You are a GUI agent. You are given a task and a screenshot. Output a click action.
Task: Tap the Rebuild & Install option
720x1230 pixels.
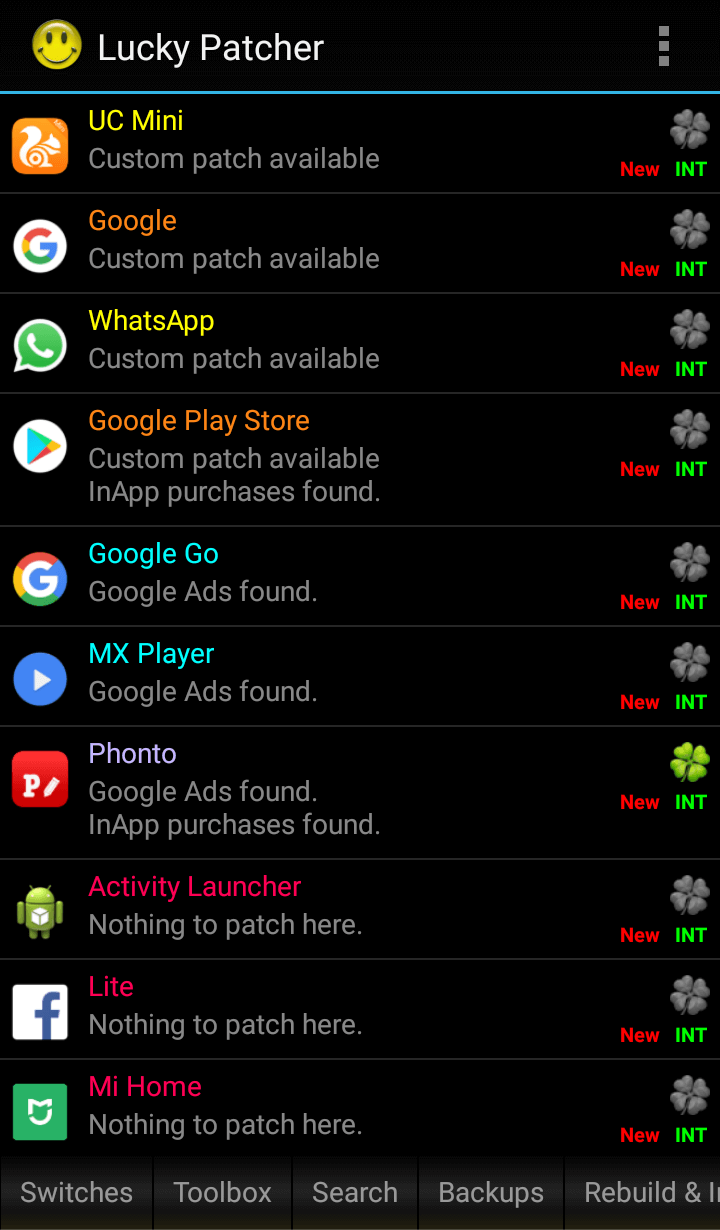(643, 1192)
